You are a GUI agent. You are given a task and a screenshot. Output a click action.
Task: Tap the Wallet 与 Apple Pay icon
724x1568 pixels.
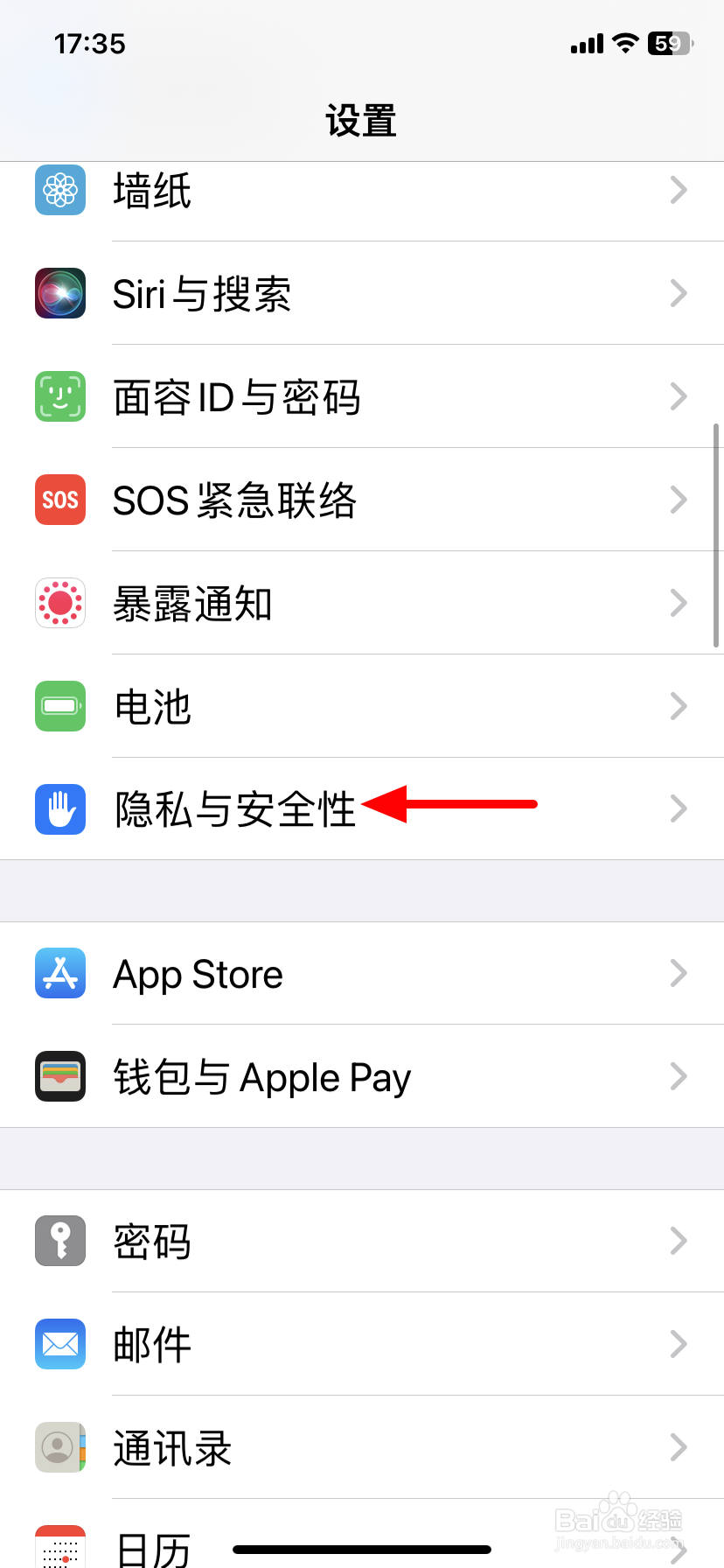pos(59,1076)
